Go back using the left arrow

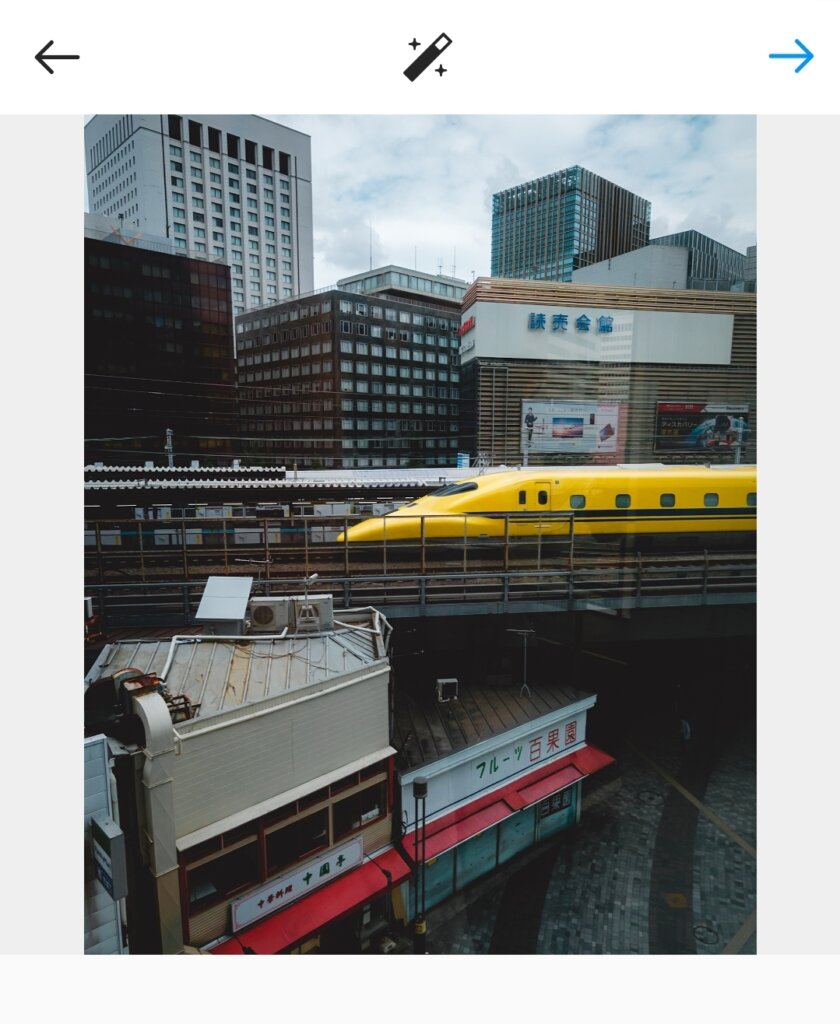click(57, 57)
